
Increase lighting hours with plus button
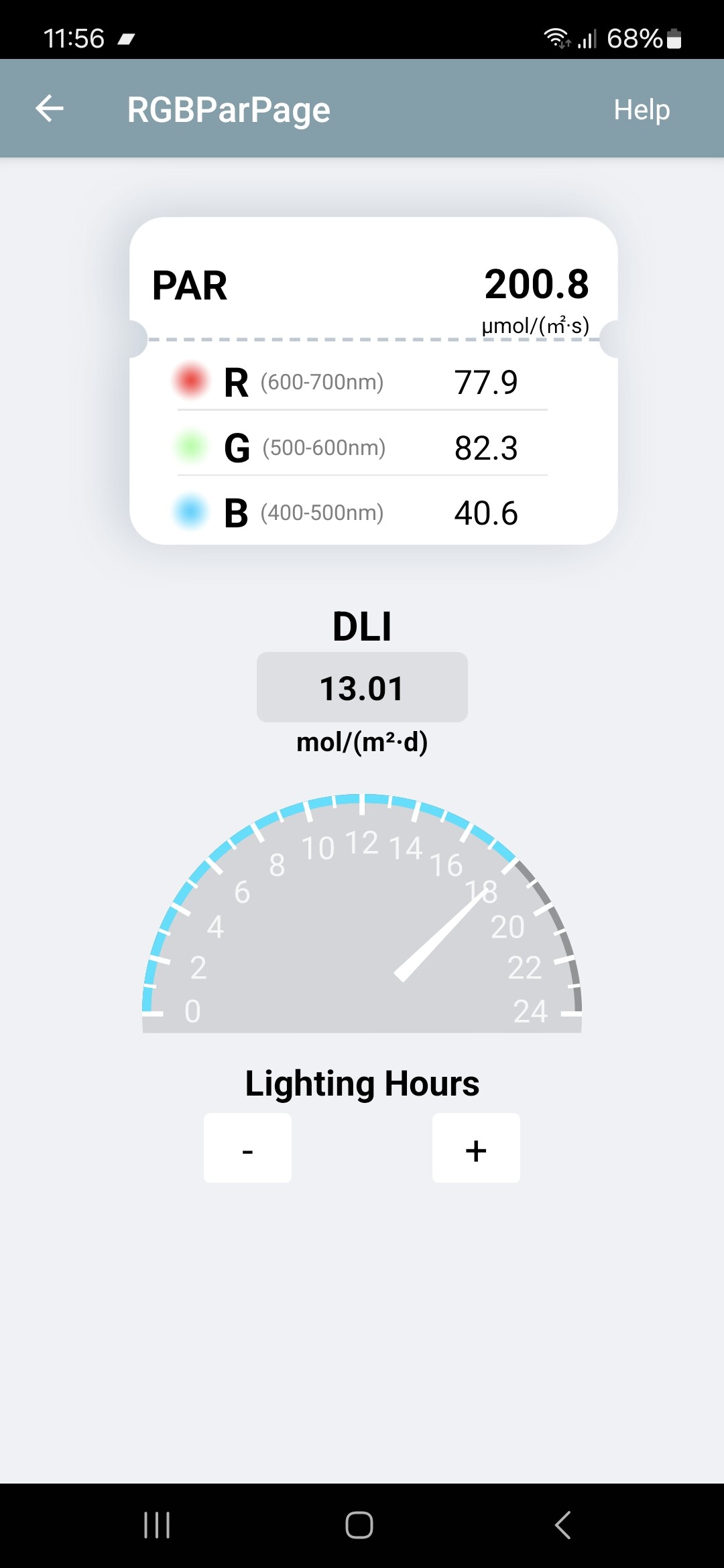(476, 1148)
